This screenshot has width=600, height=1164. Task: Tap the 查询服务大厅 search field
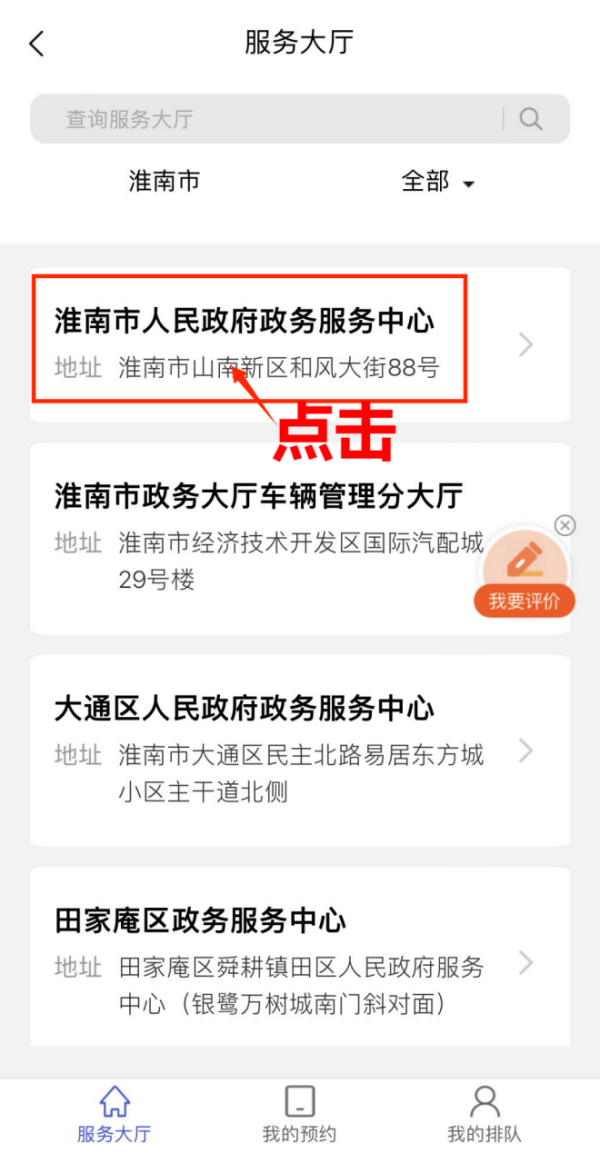click(265, 120)
